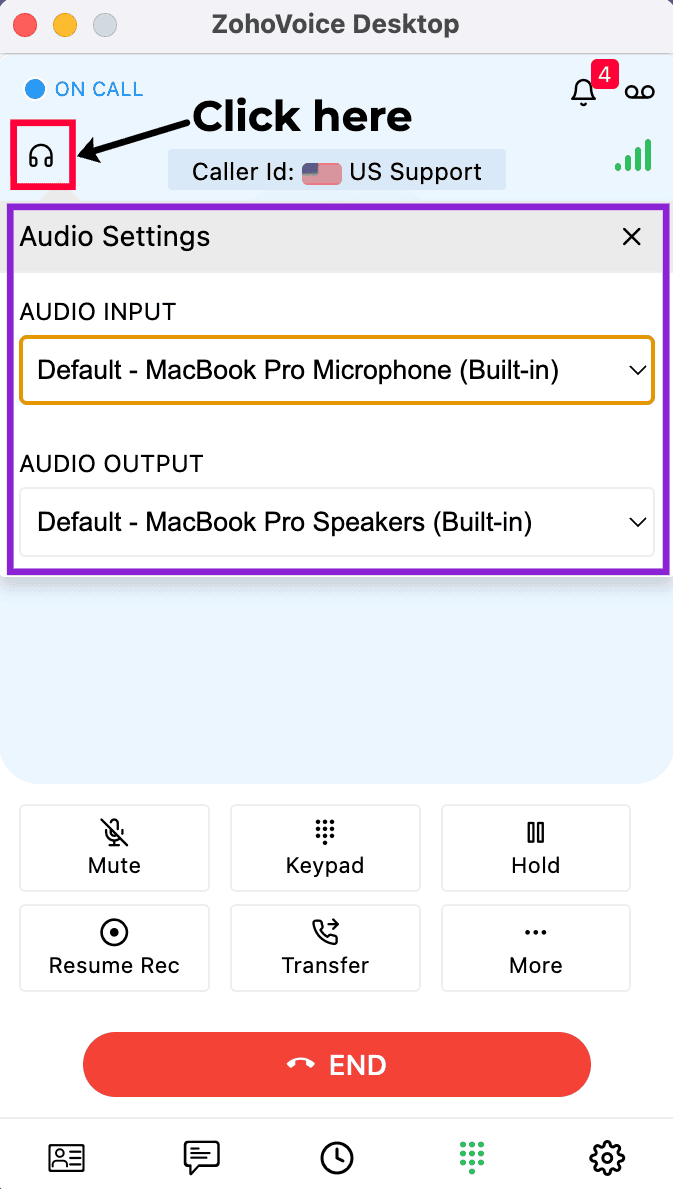Viewport: 673px width, 1189px height.
Task: Switch to the messages tab
Action: click(x=201, y=1158)
